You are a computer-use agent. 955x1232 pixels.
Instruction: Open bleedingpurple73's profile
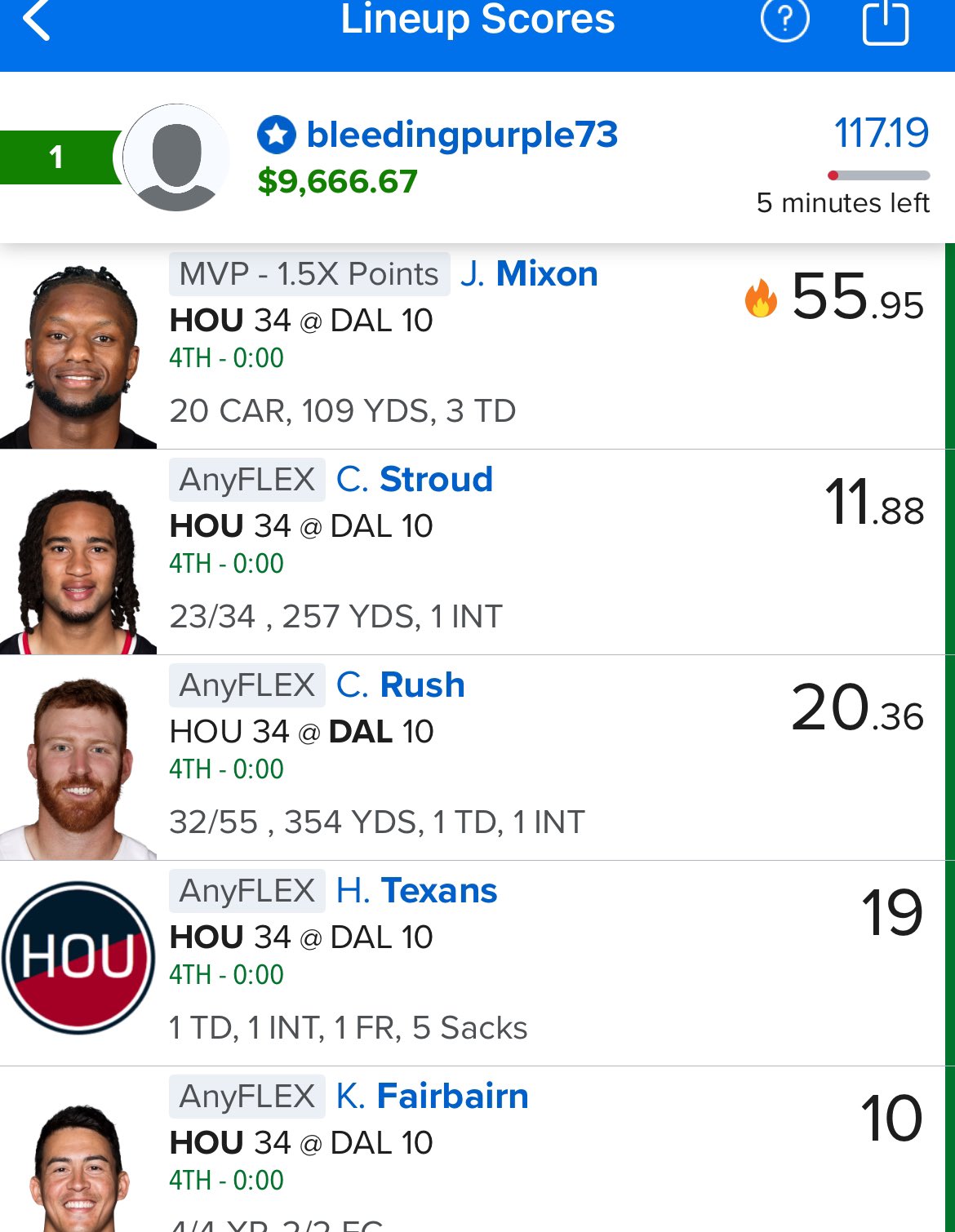[x=461, y=135]
